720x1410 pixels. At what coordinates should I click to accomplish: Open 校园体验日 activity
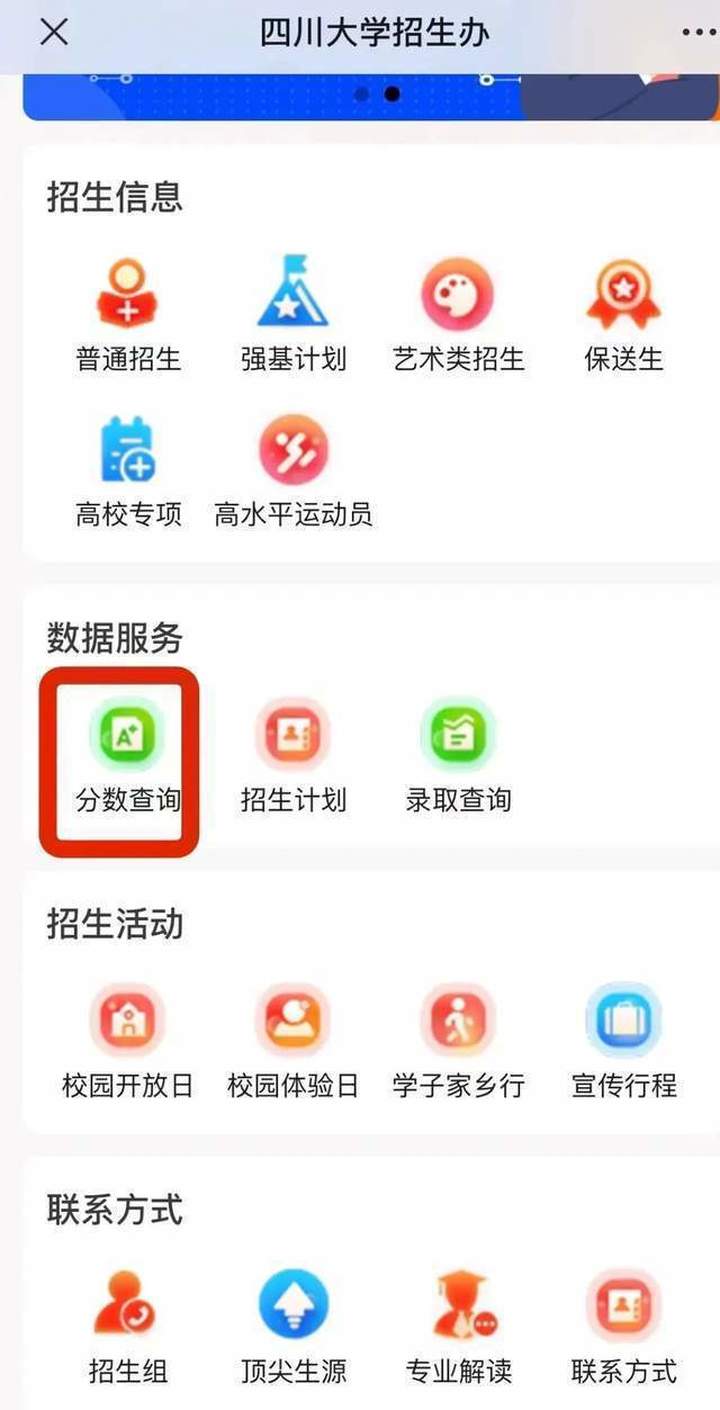pyautogui.click(x=293, y=1040)
